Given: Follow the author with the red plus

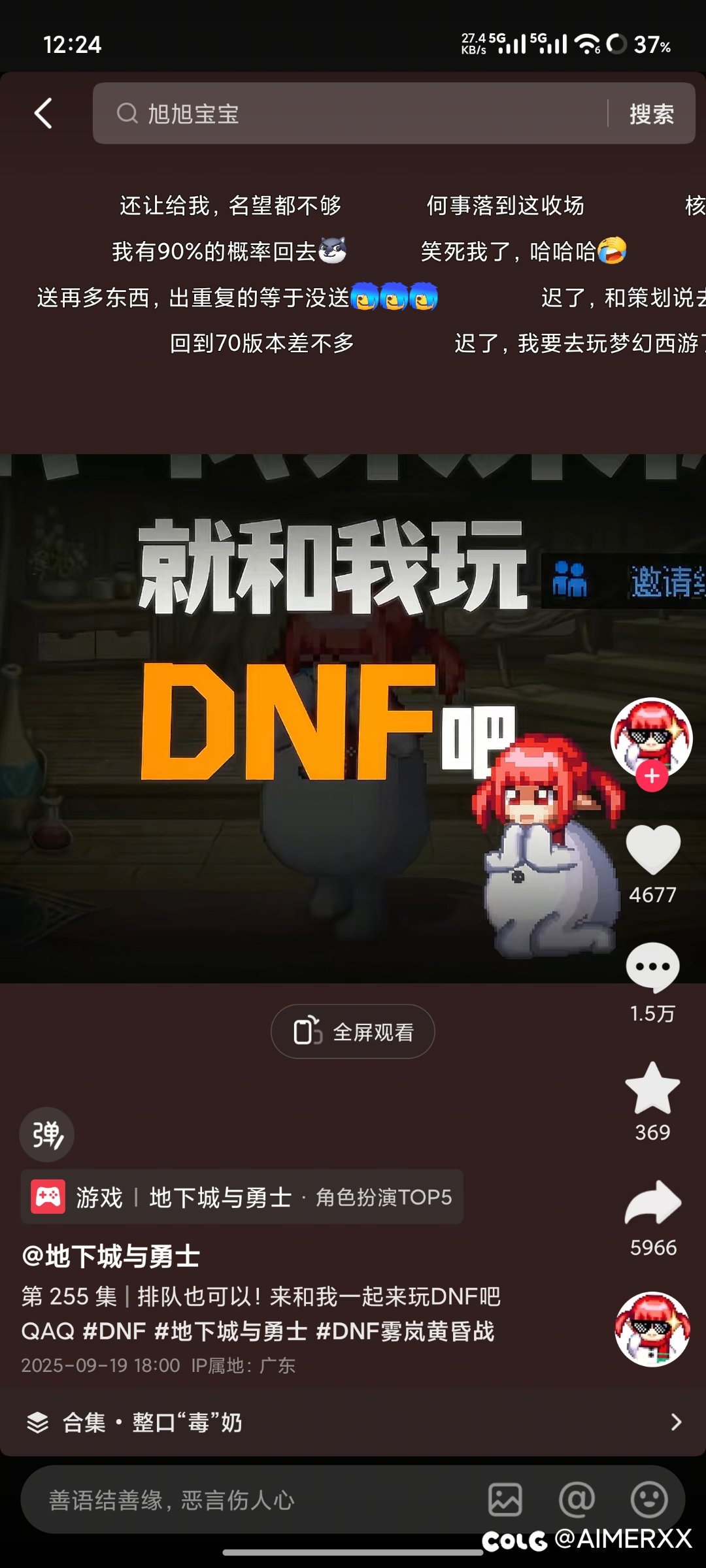Looking at the screenshot, I should (x=652, y=776).
